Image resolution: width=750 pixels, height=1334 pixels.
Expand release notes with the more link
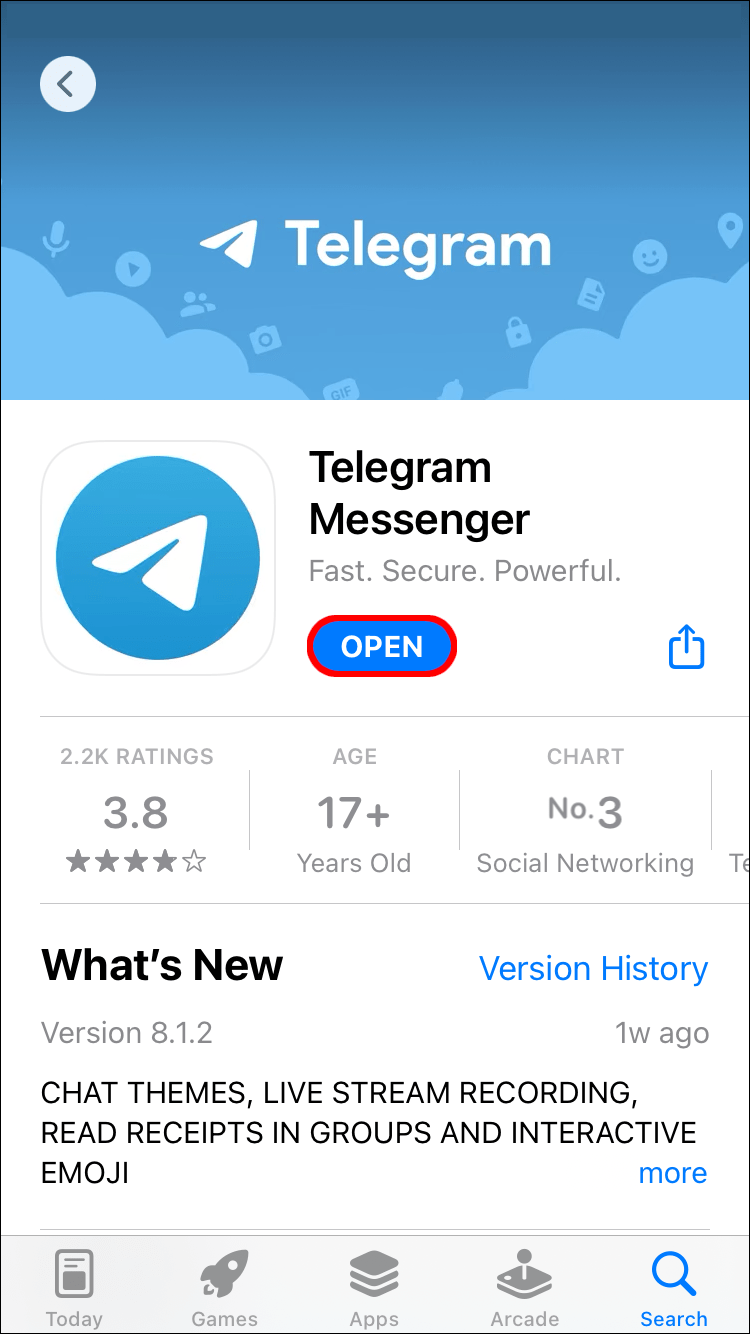click(x=672, y=1172)
